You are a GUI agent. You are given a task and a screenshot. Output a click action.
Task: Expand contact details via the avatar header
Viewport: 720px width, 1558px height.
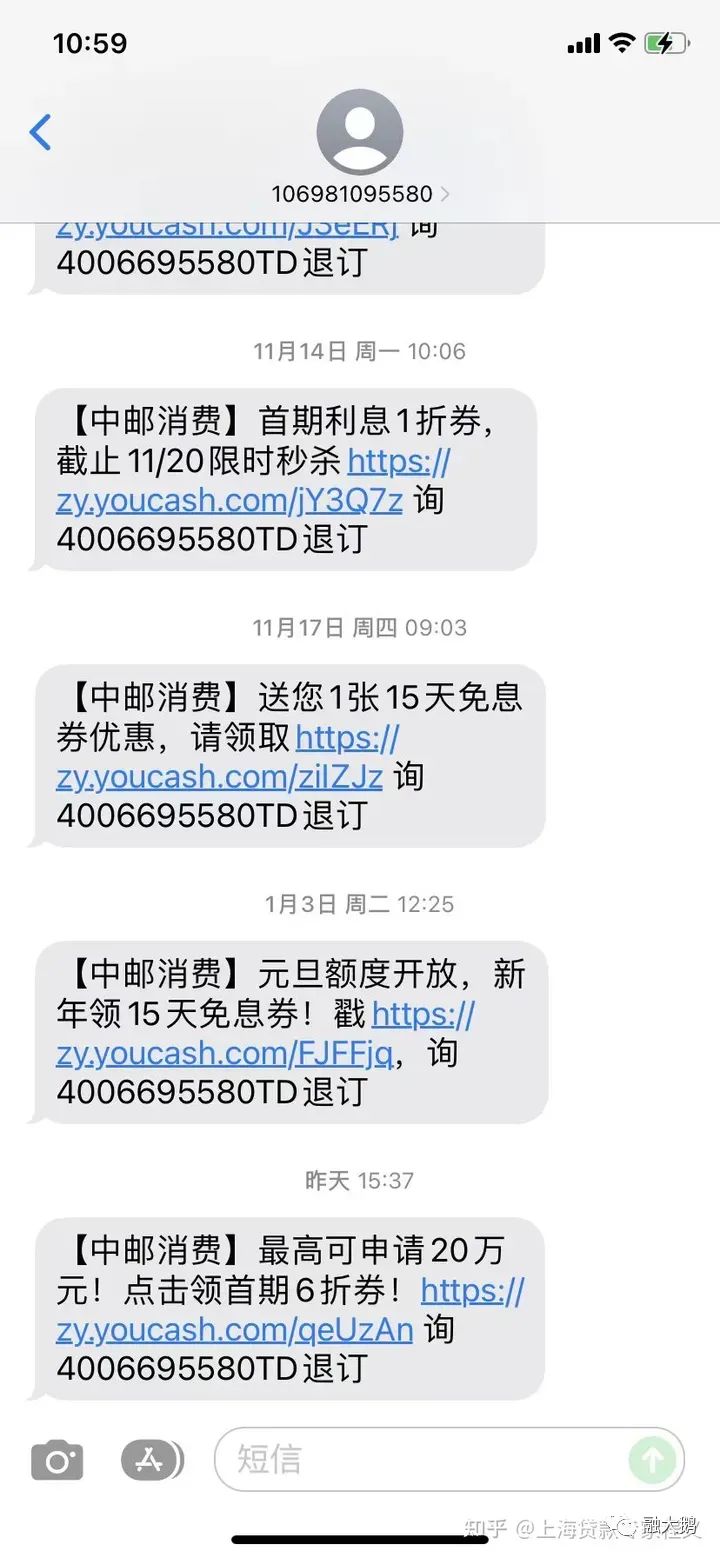[358, 129]
